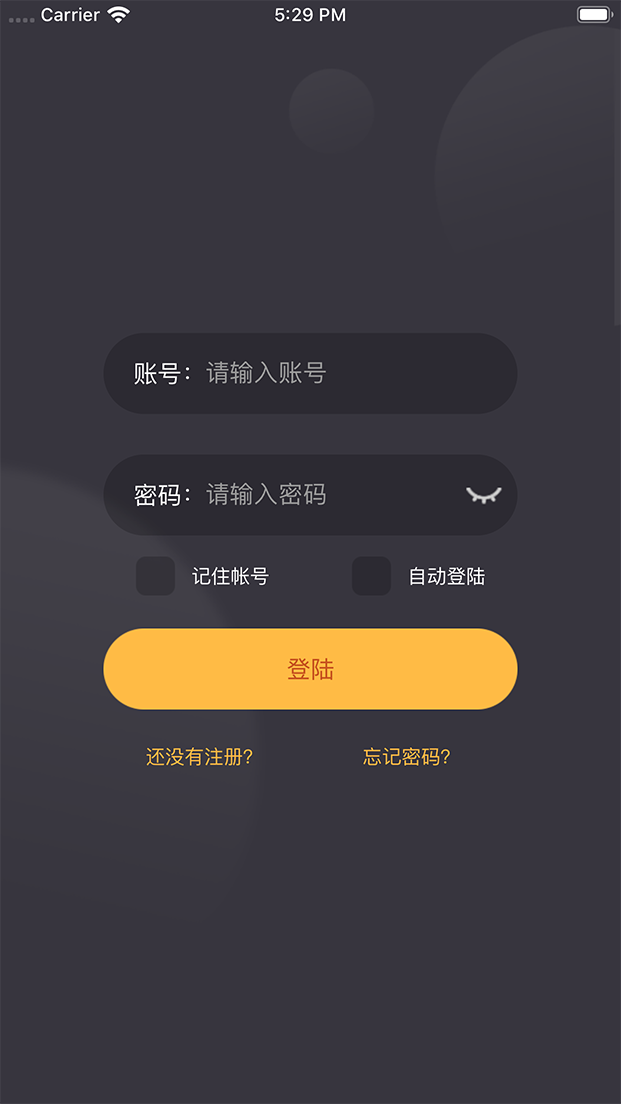Enable the 自动登陆 checkbox

tap(371, 576)
